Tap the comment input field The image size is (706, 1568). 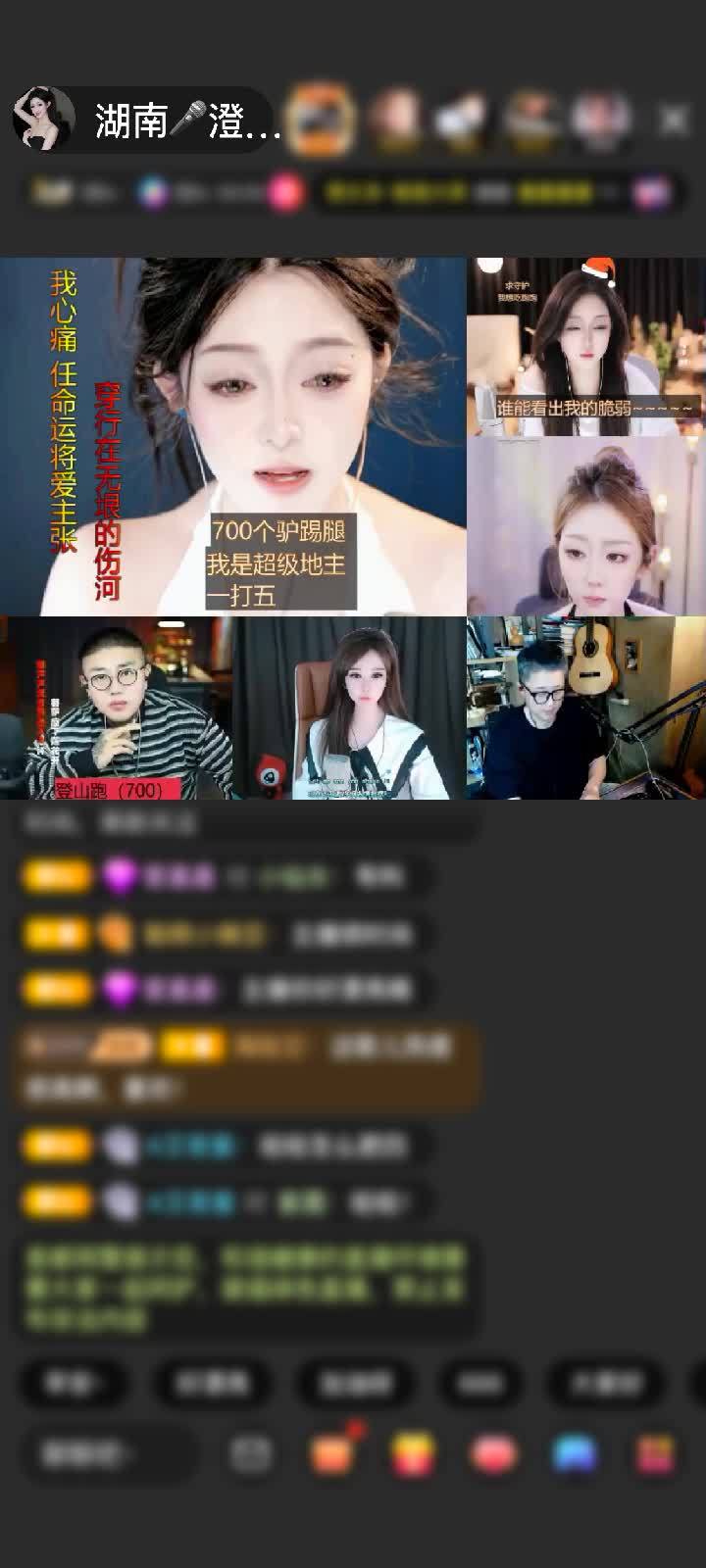tap(108, 1453)
